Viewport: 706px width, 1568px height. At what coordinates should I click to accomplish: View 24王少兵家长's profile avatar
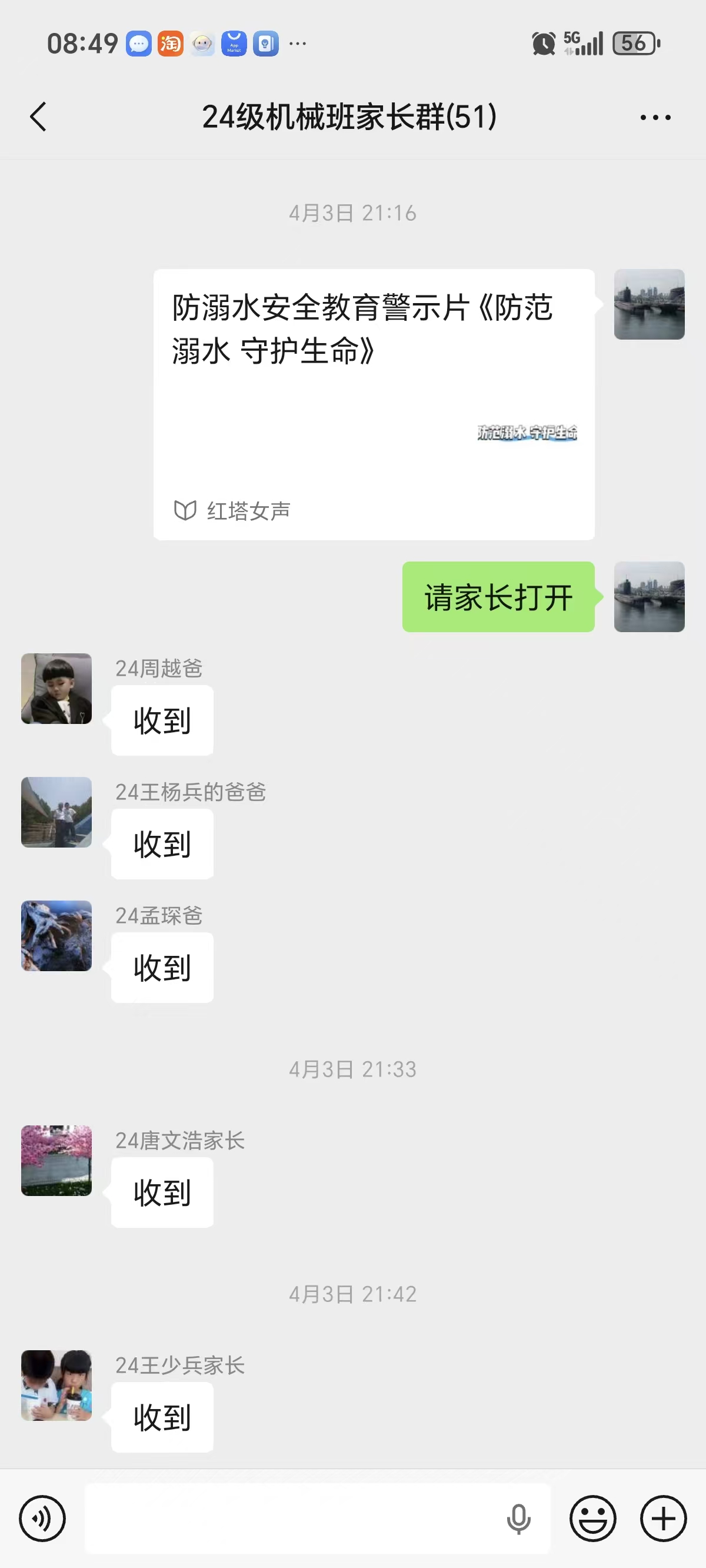pyautogui.click(x=56, y=1386)
